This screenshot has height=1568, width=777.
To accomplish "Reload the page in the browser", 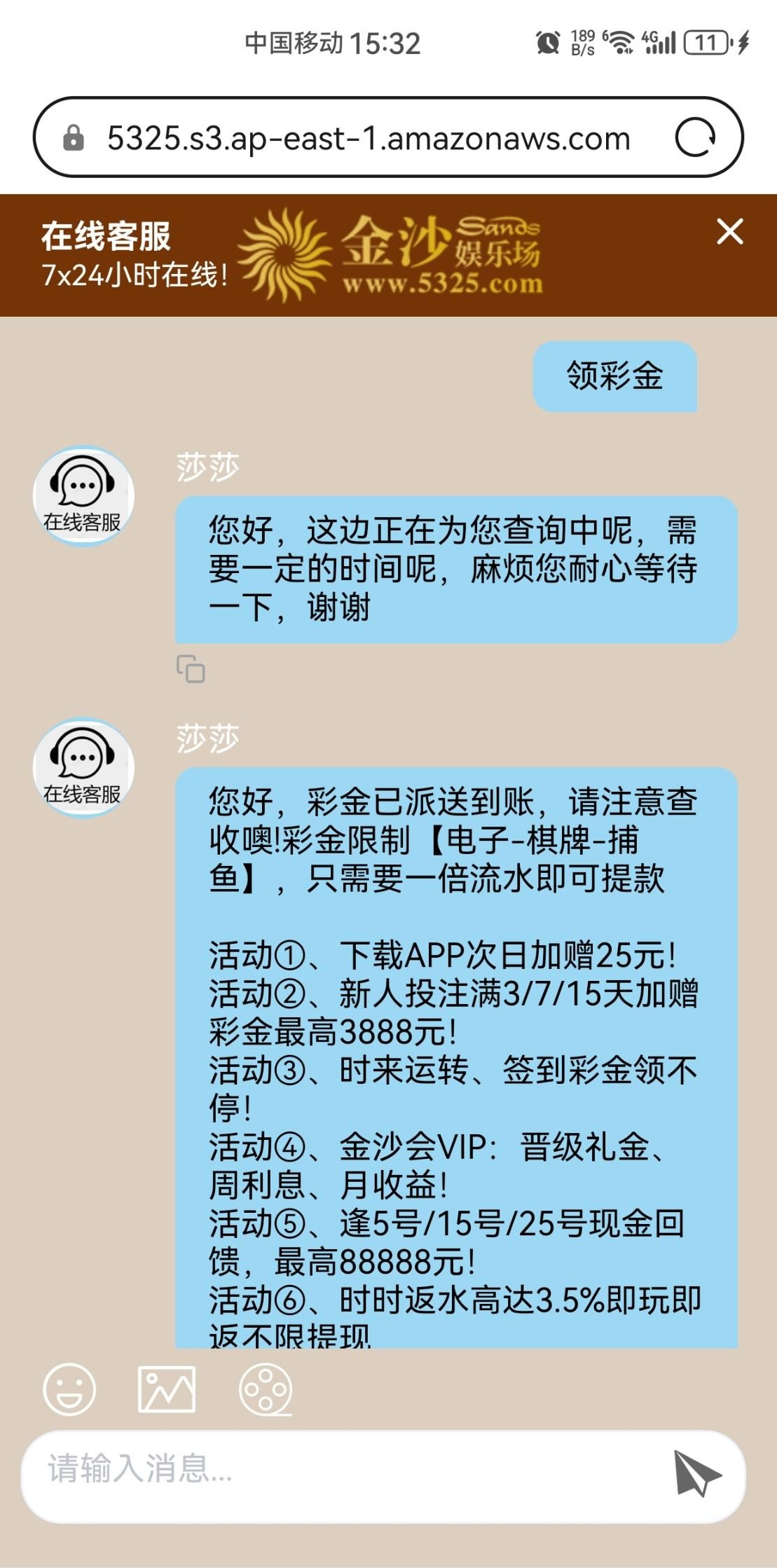I will 695,137.
